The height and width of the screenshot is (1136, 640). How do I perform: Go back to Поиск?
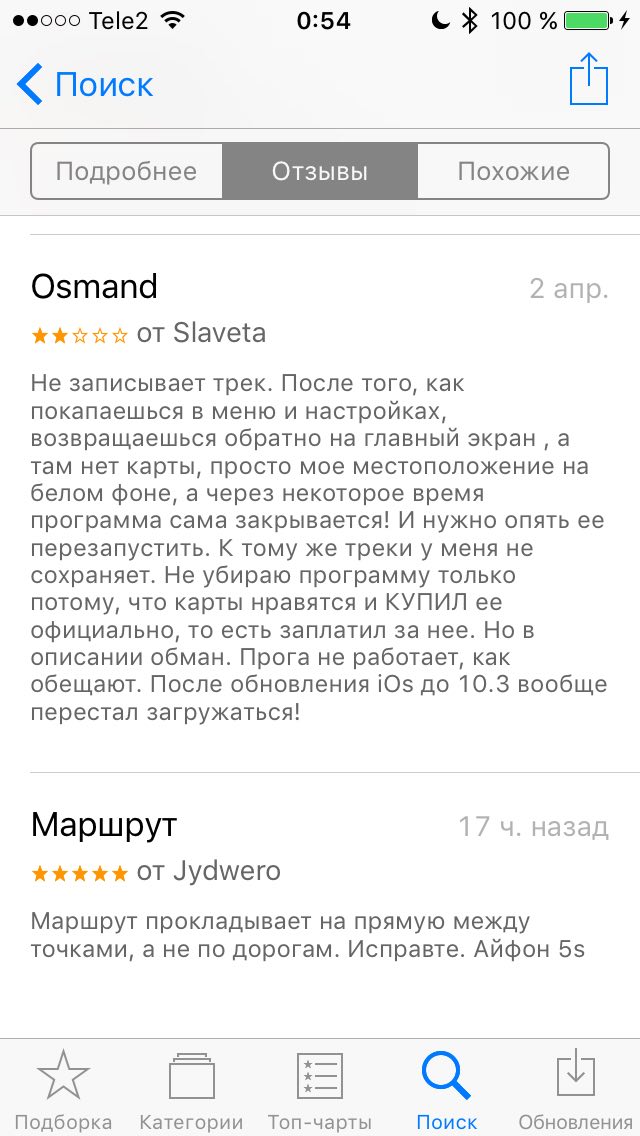point(85,84)
